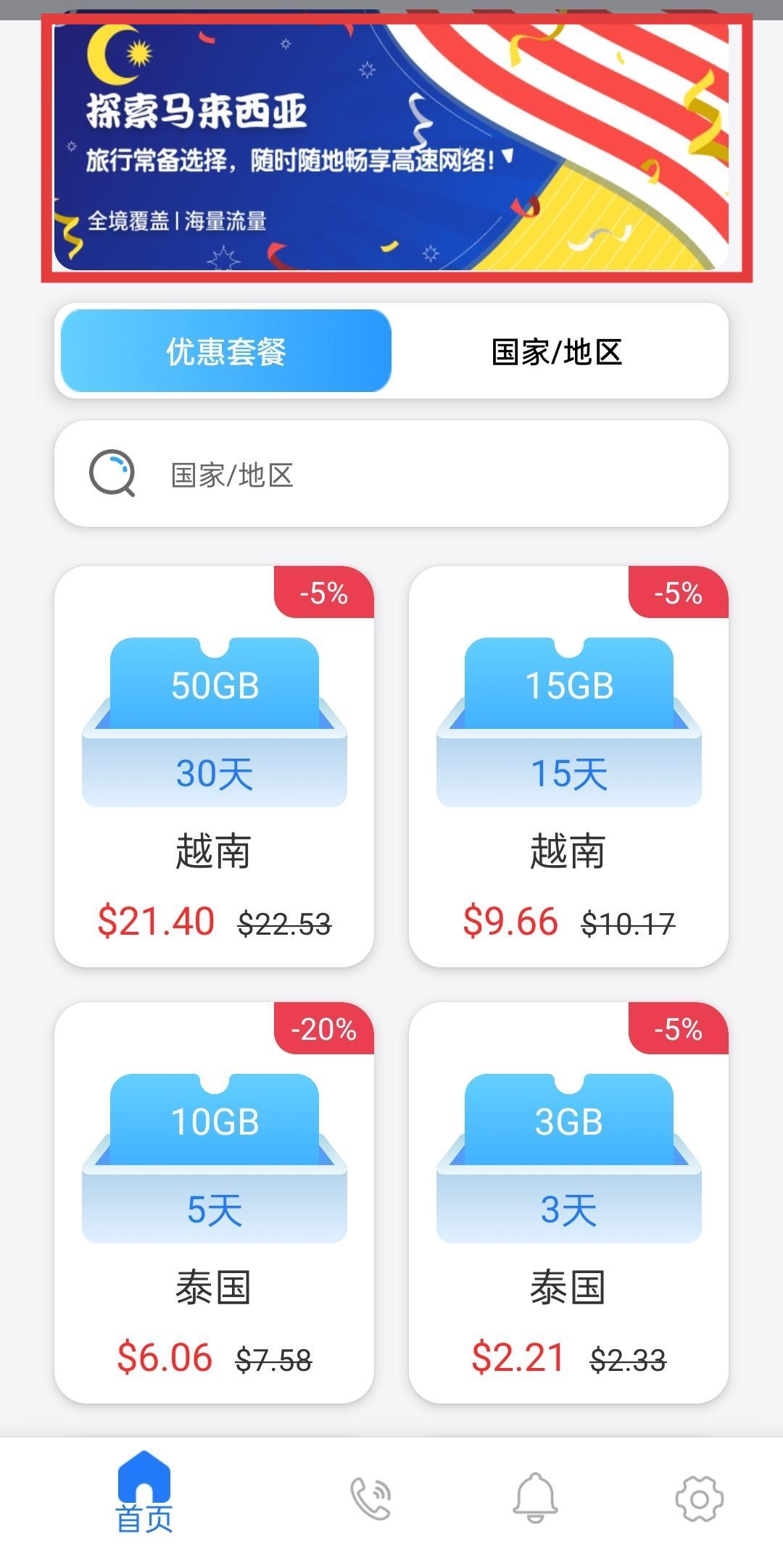783x1568 pixels.
Task: Open the settings gear tab
Action: point(699,1498)
